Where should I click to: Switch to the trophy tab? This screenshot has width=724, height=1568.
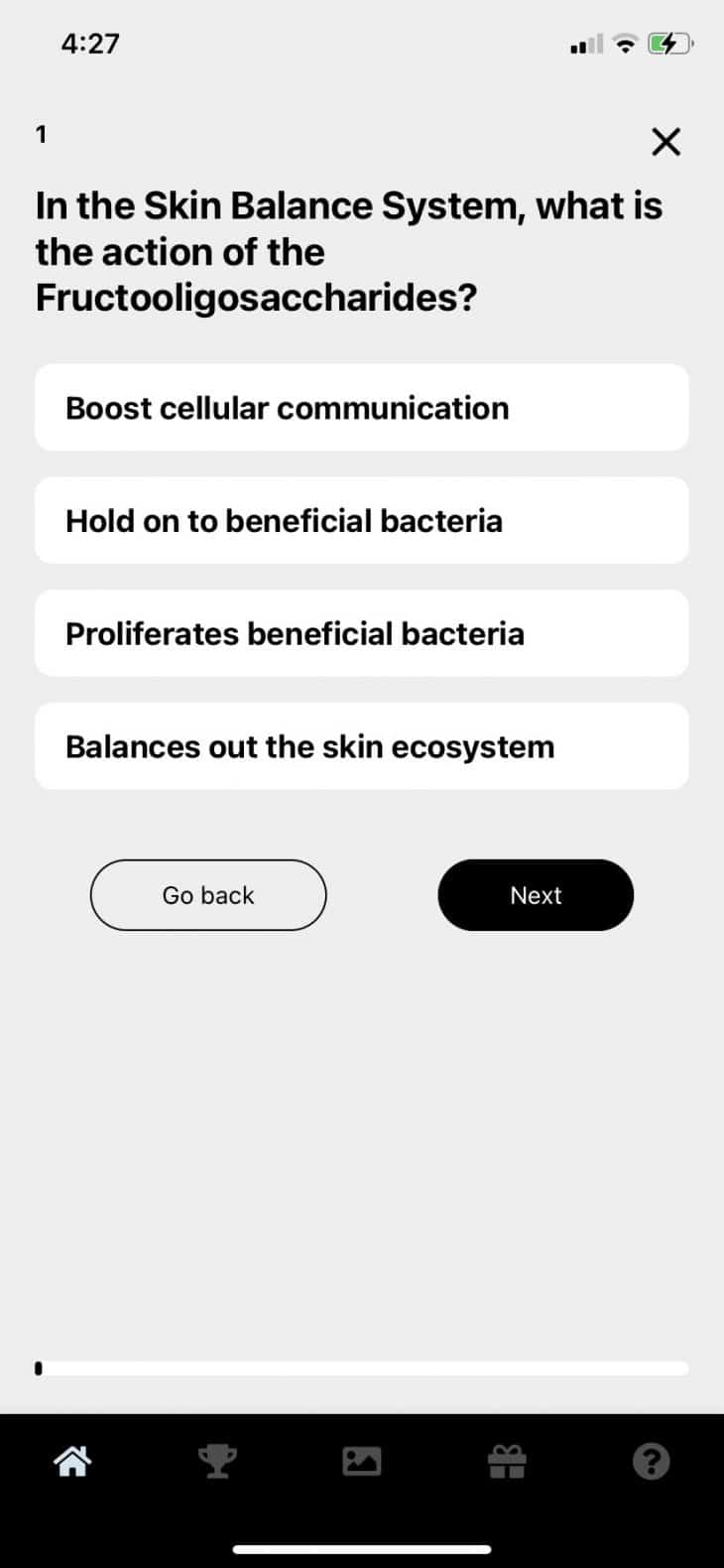tap(217, 1461)
